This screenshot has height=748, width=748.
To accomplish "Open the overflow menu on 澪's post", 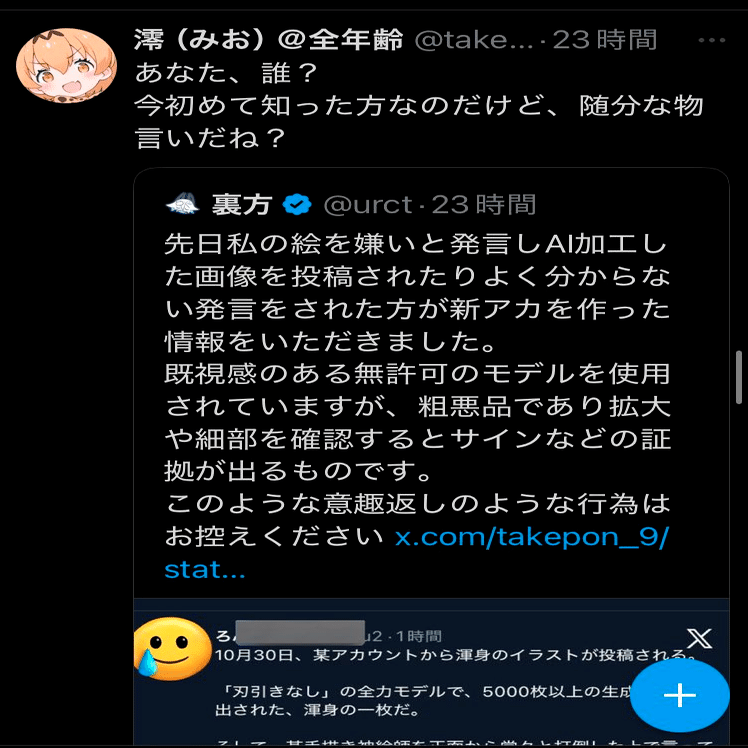I will click(x=711, y=41).
